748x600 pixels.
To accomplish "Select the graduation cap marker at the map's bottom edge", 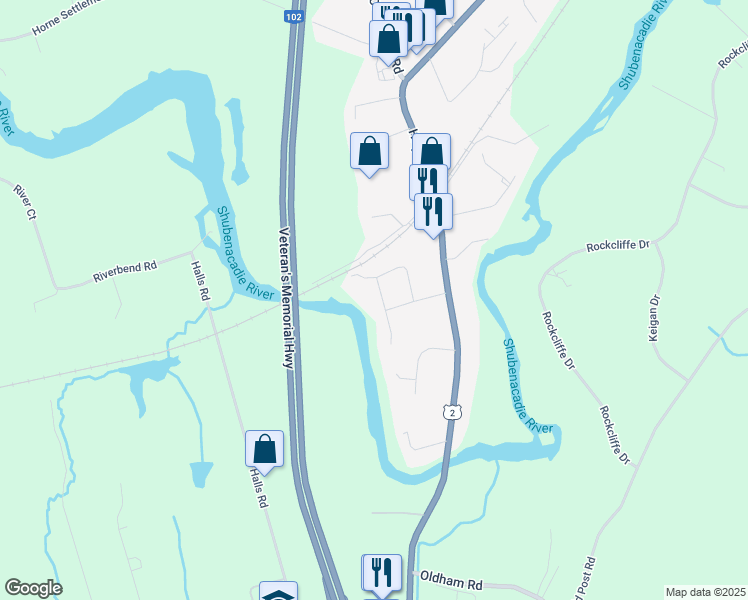I will [279, 591].
